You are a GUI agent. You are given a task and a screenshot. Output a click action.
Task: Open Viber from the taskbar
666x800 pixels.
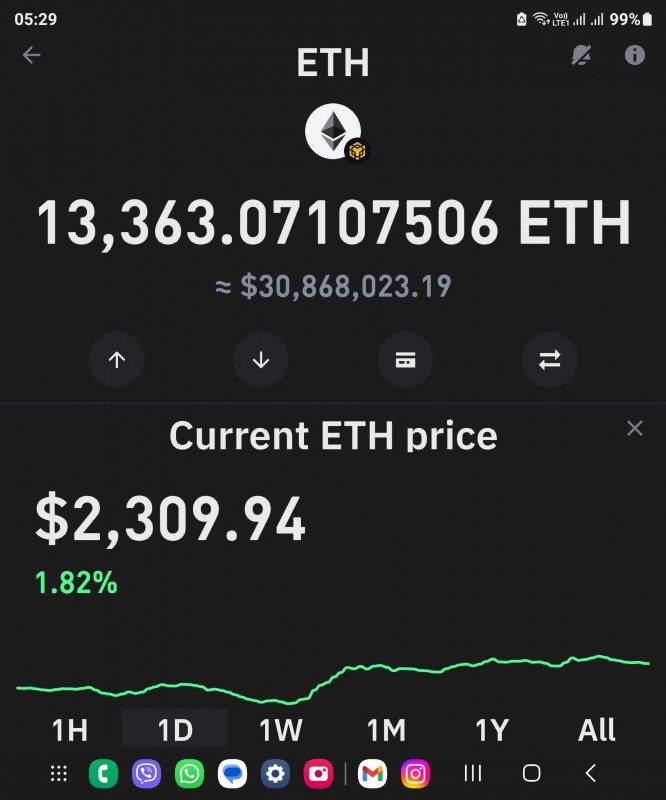tap(146, 773)
